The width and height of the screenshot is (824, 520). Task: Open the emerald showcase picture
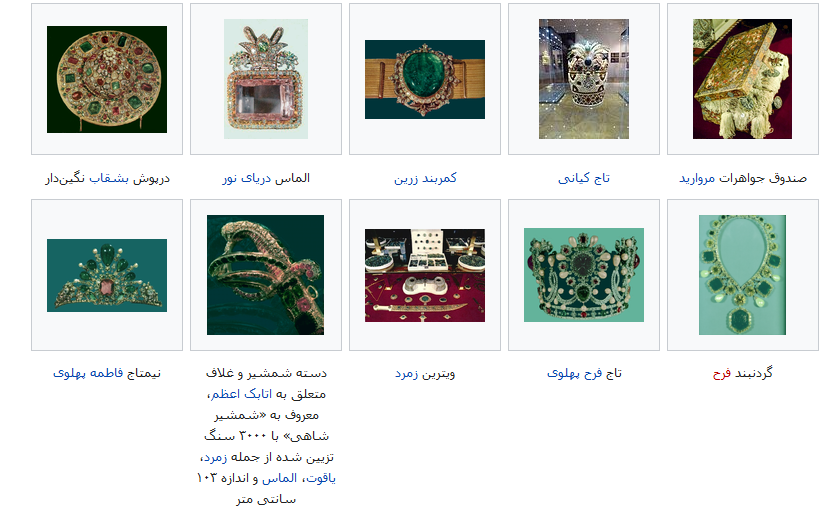pos(425,275)
